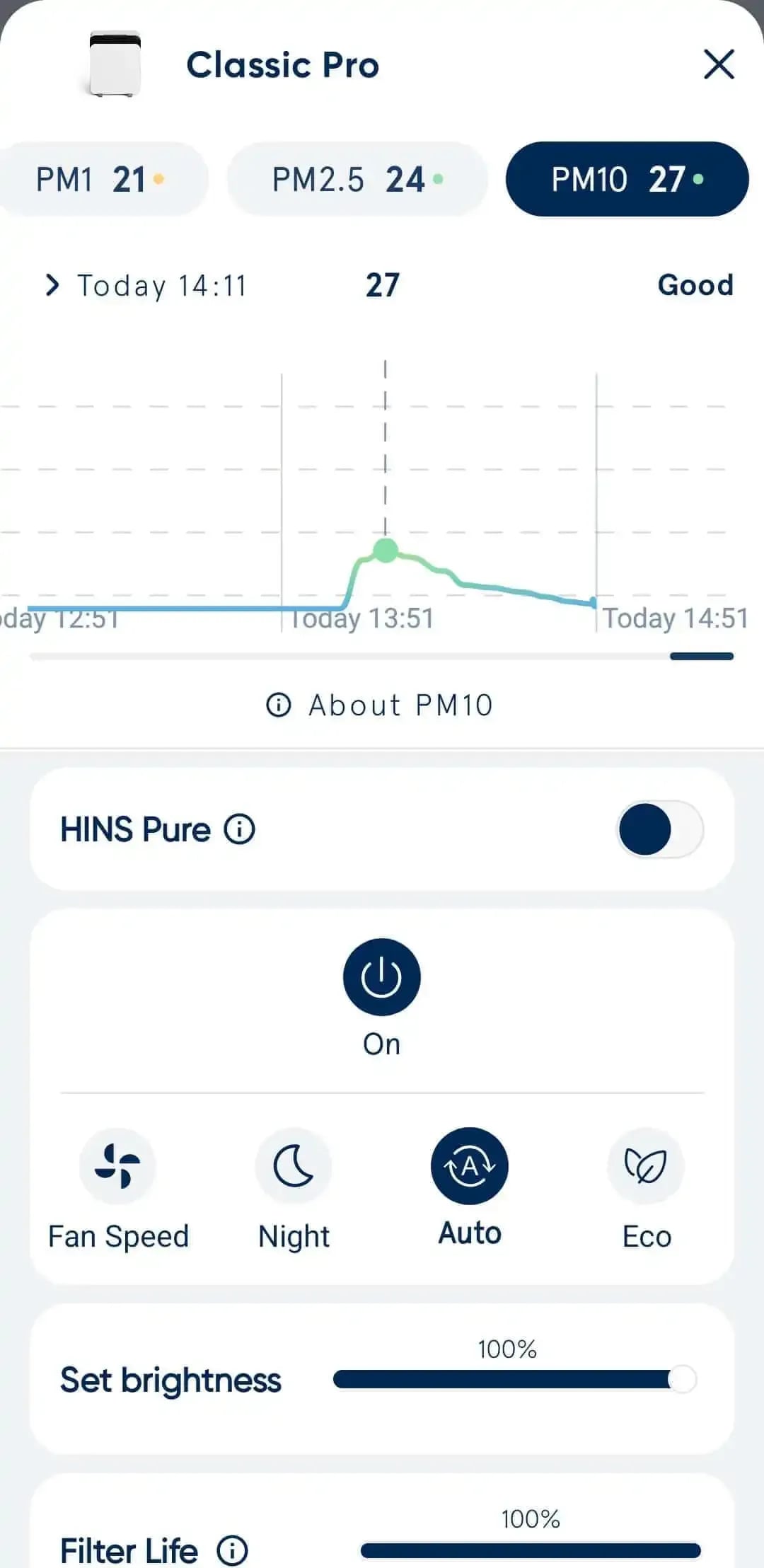Switch to the PM2.5 chip
The height and width of the screenshot is (1568, 764).
tap(357, 179)
